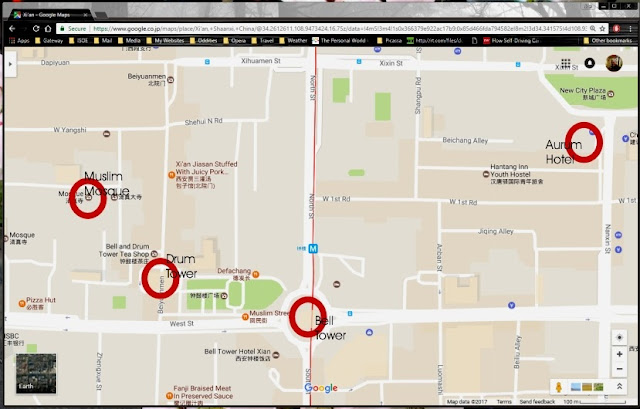Zoom out of the map
The image size is (640, 409).
tap(620, 369)
